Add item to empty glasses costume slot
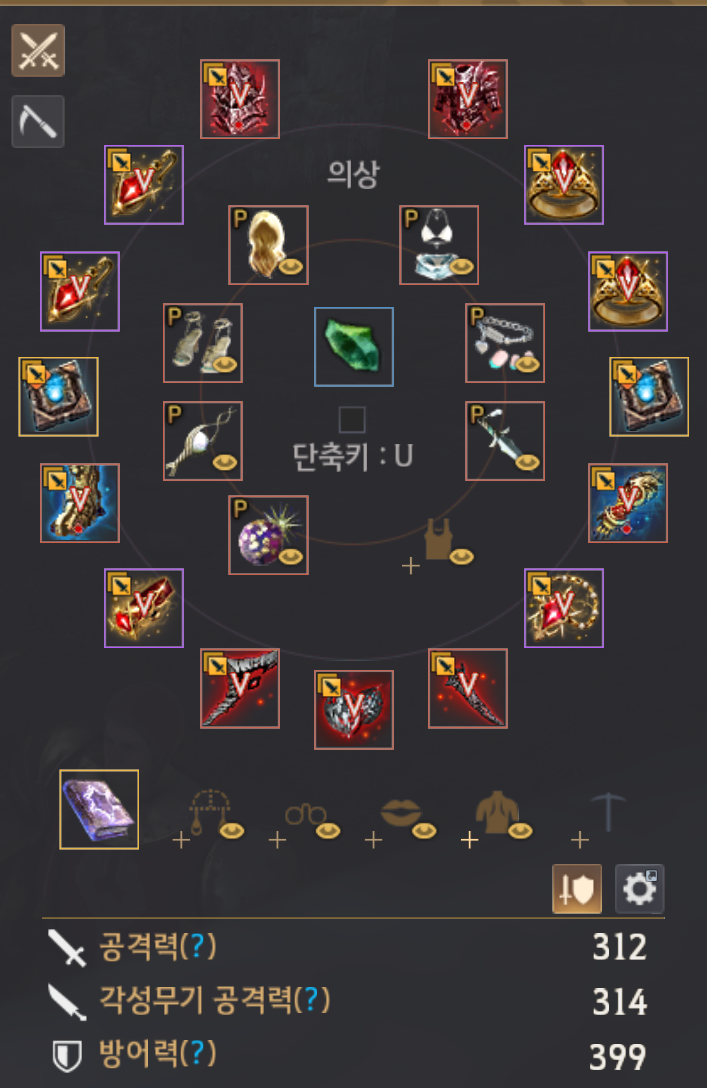 [x=305, y=819]
